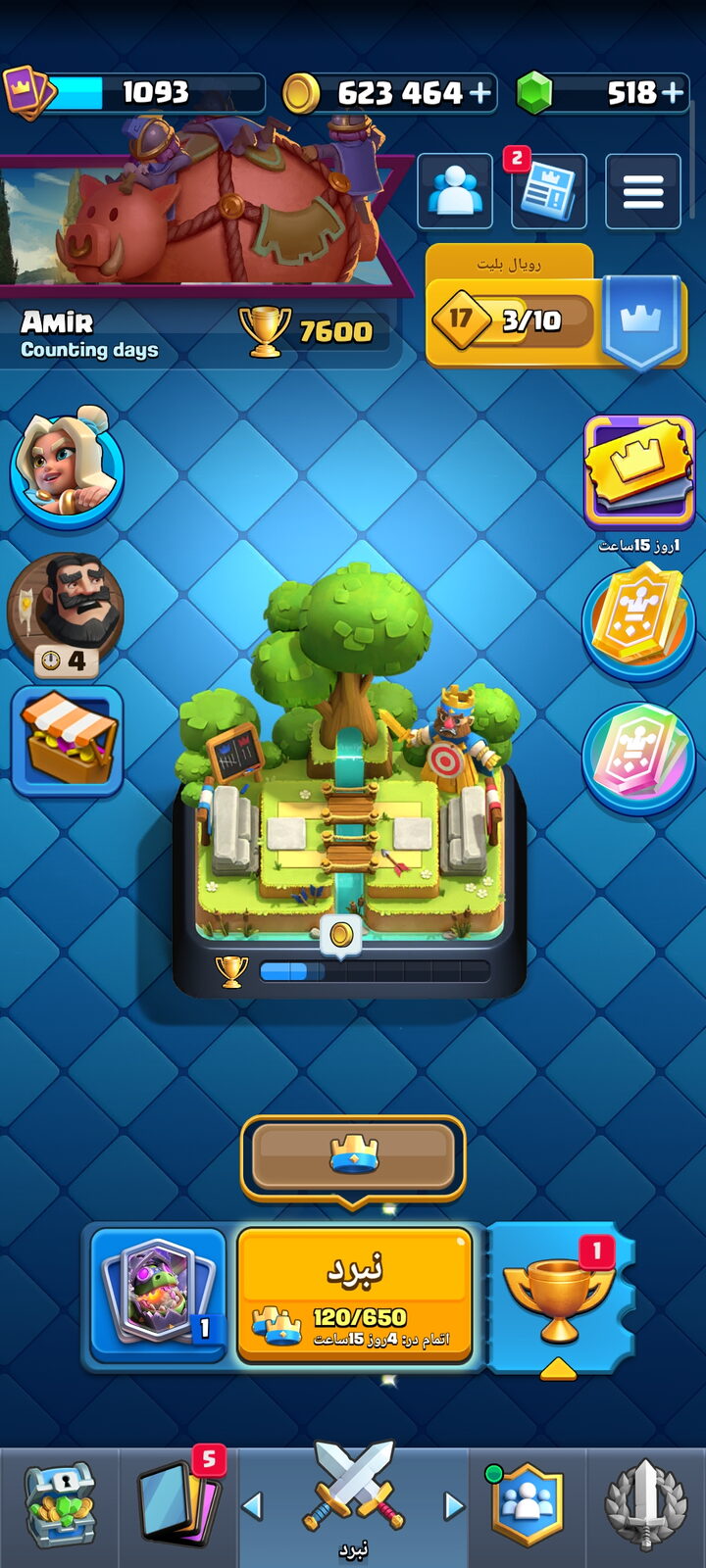Open the blonde princess event icon
The image size is (706, 1568).
(67, 468)
